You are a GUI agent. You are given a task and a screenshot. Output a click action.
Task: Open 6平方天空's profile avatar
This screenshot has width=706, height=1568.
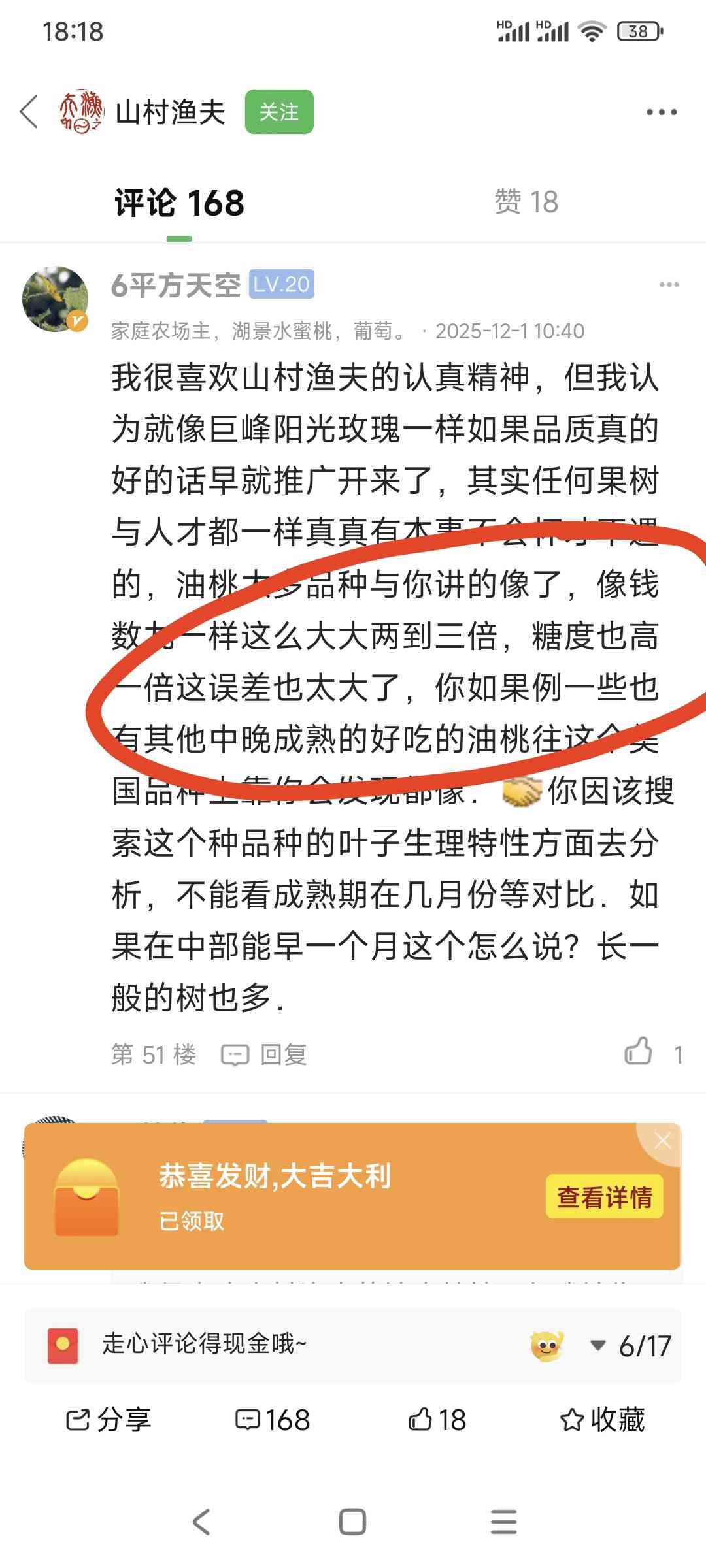pyautogui.click(x=56, y=299)
